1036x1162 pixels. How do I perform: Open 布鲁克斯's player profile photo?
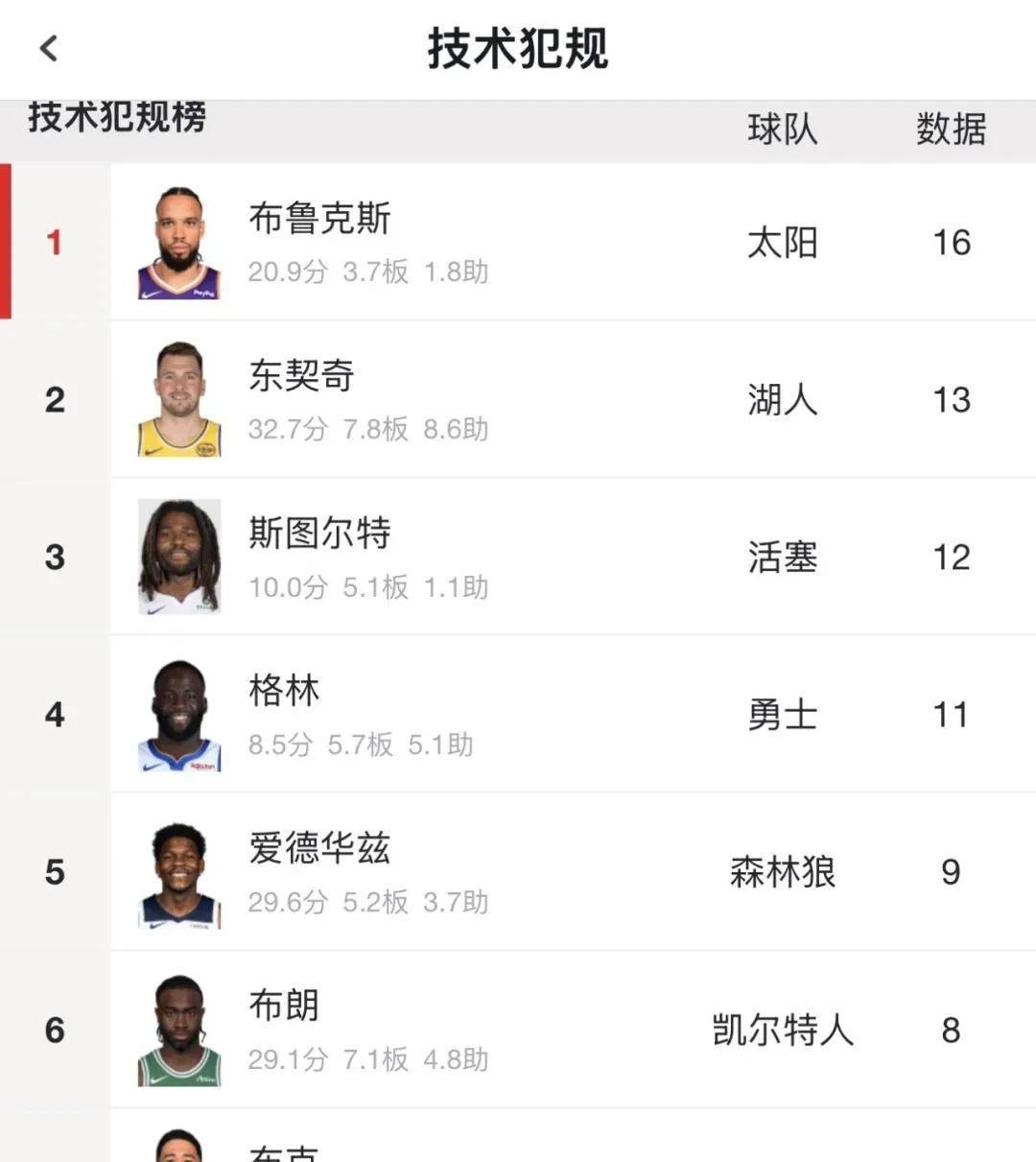[178, 241]
